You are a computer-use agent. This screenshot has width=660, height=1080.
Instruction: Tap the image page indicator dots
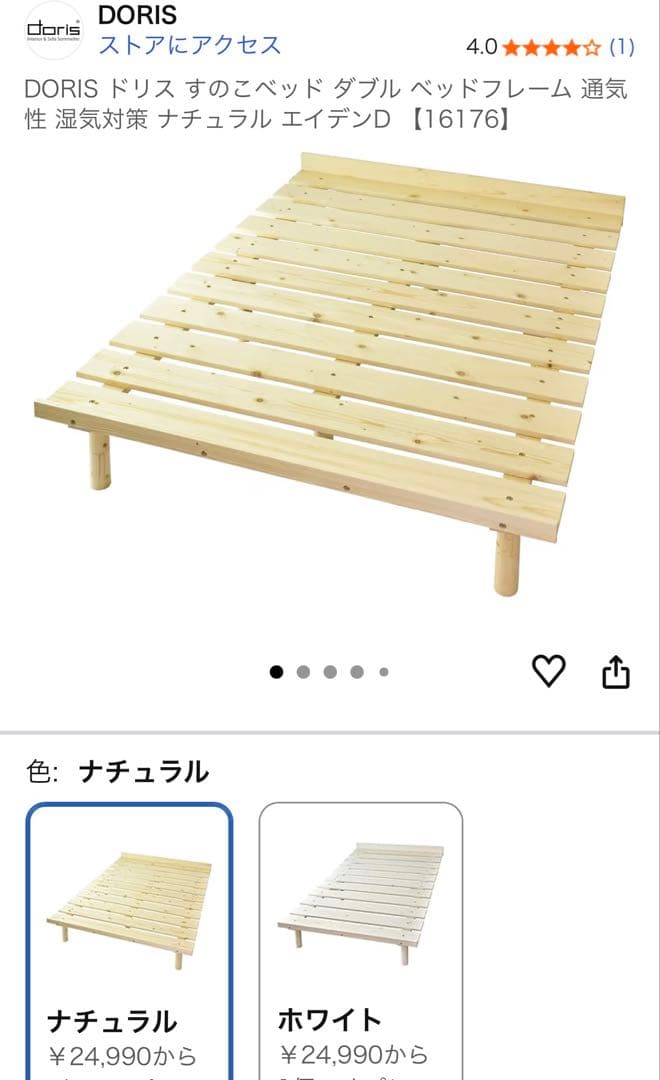[x=329, y=672]
